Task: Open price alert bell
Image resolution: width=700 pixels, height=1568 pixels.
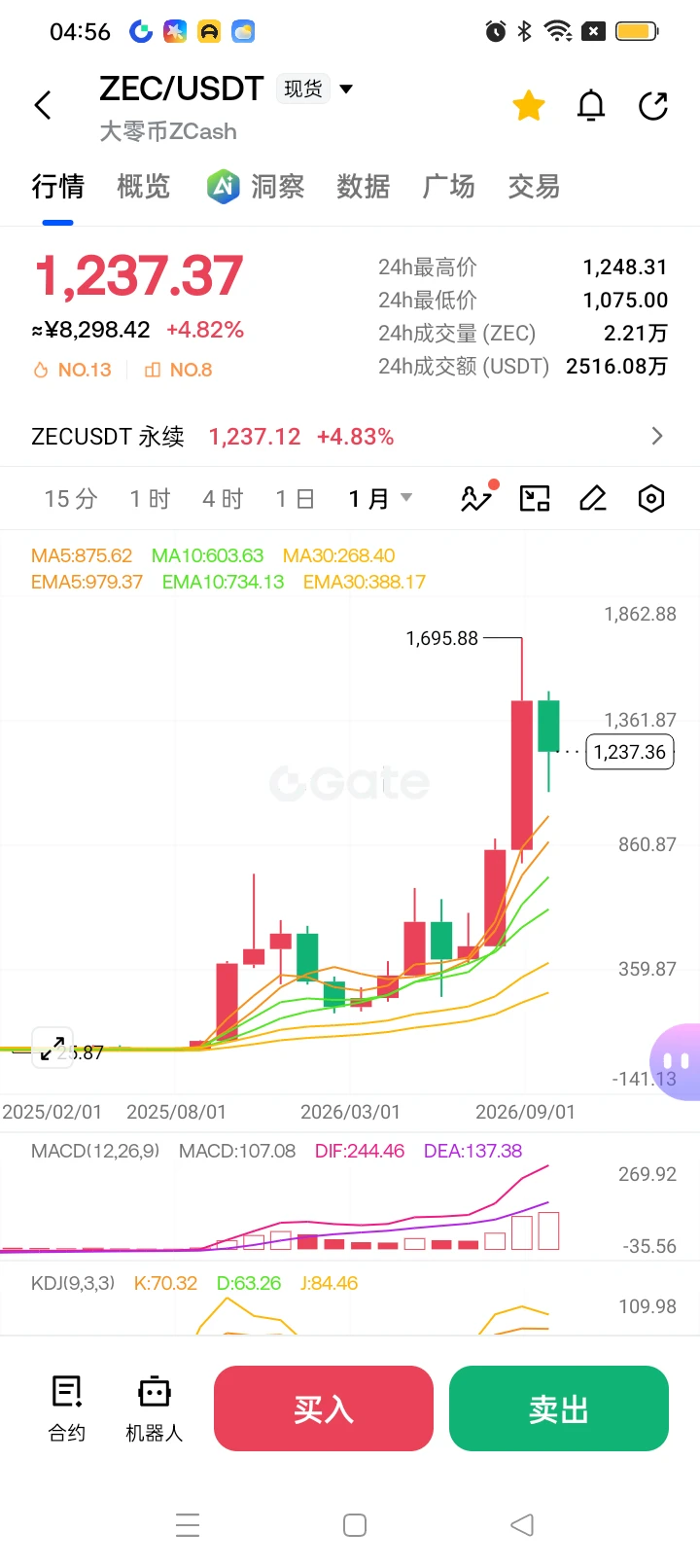Action: tap(591, 105)
